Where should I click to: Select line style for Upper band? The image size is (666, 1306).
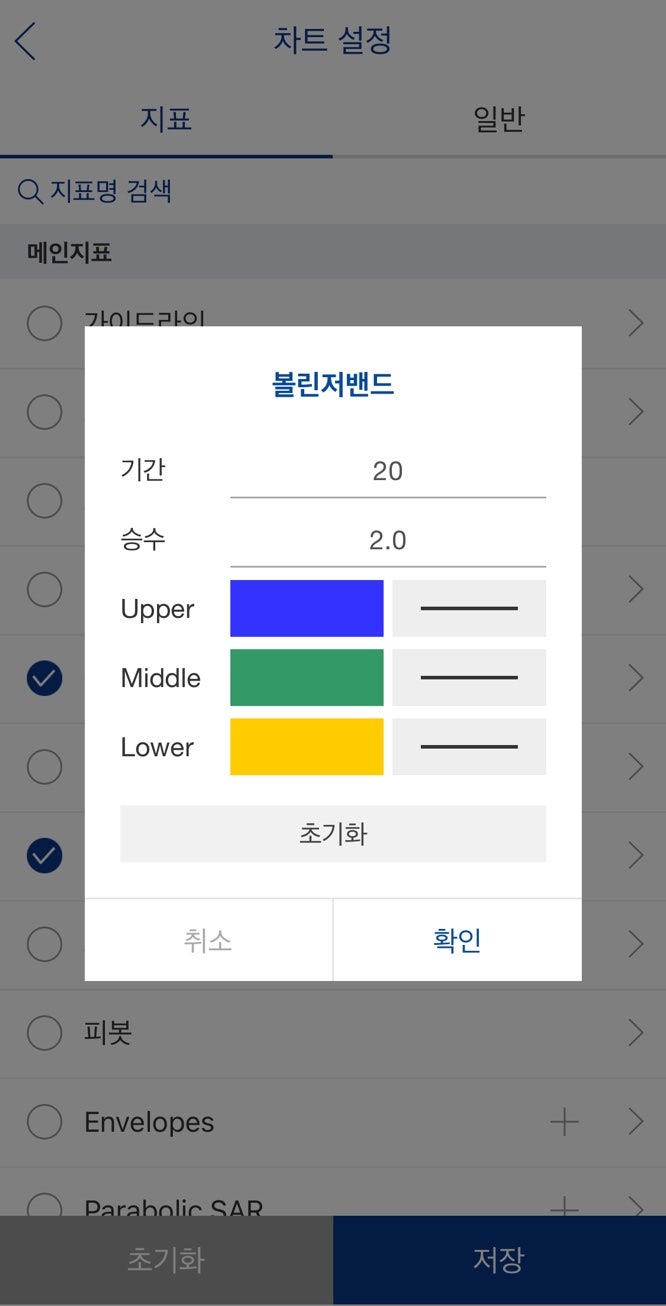pos(469,608)
